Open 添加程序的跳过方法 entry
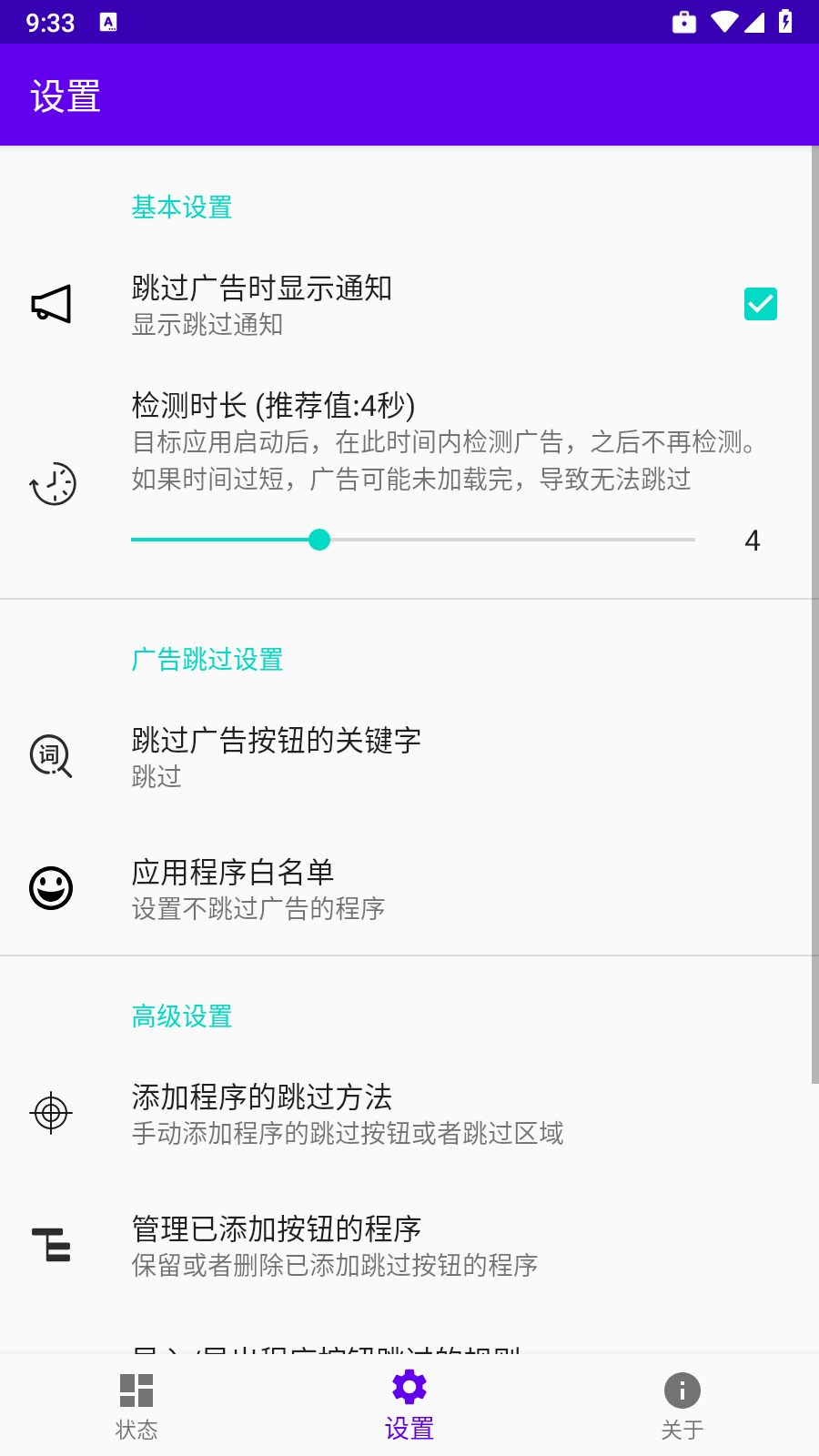Image resolution: width=819 pixels, height=1456 pixels. tap(409, 1114)
